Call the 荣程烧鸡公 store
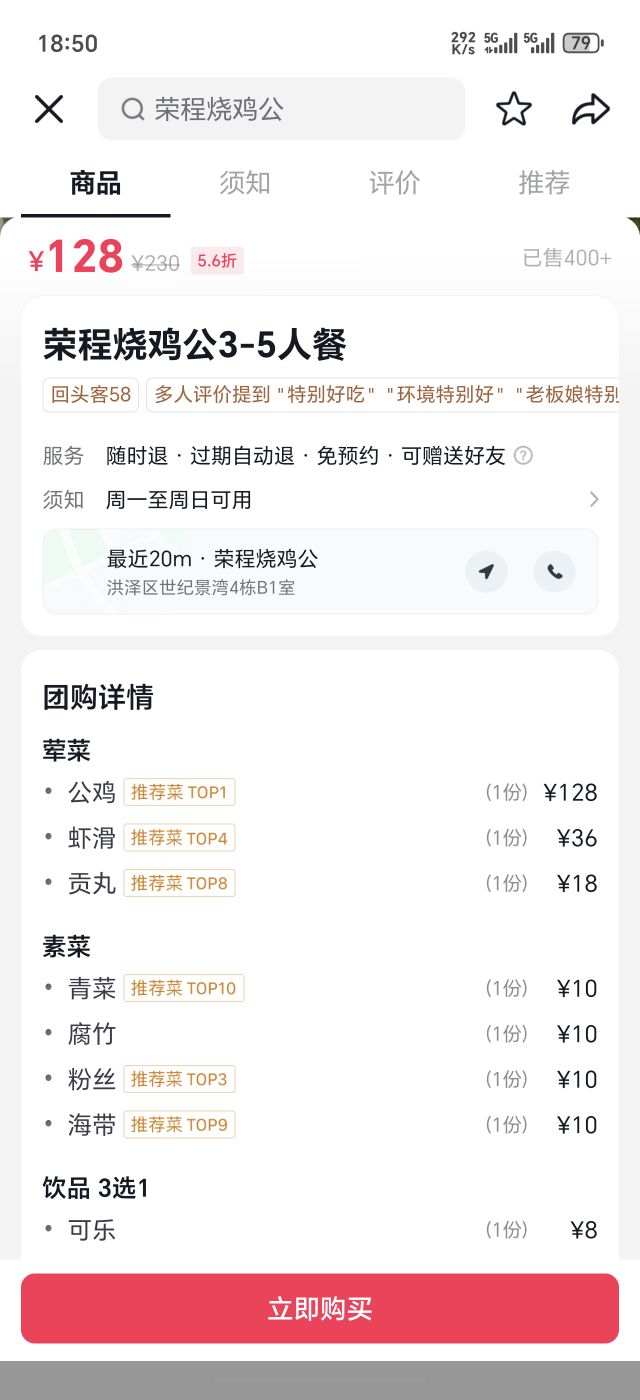This screenshot has height=1400, width=640. [x=554, y=572]
